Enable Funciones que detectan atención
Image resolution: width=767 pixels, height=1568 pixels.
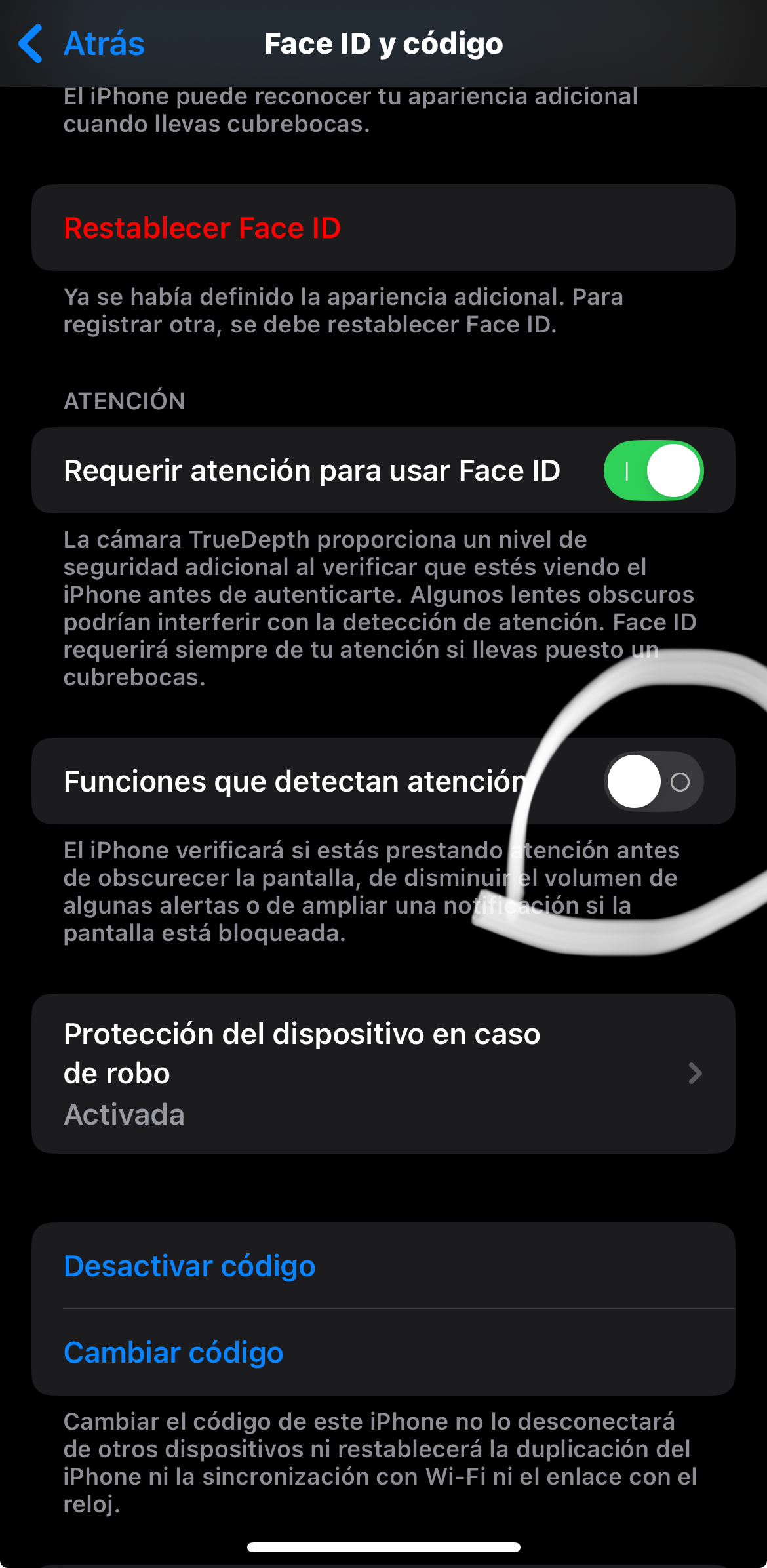pyautogui.click(x=653, y=782)
